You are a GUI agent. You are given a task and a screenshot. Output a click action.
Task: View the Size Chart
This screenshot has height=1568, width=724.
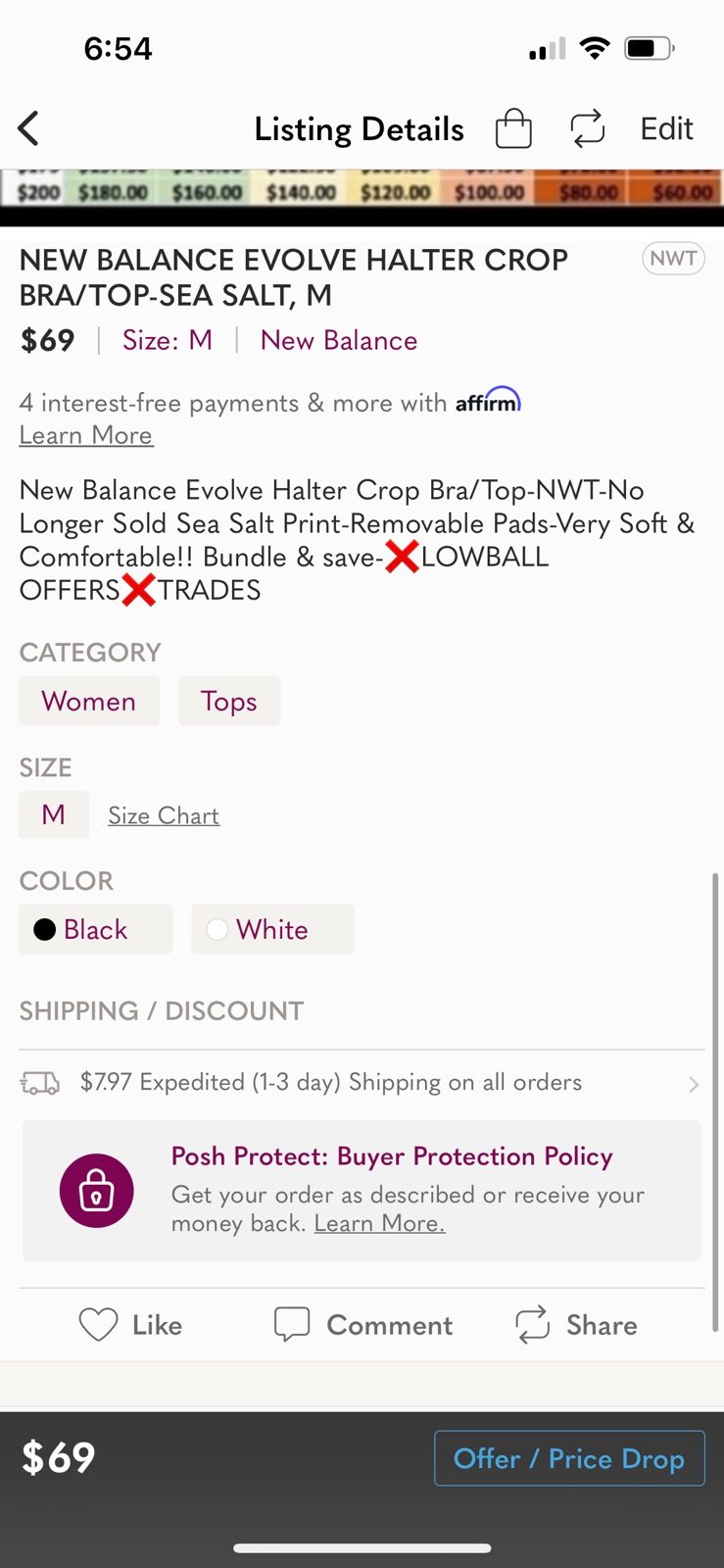(x=164, y=815)
